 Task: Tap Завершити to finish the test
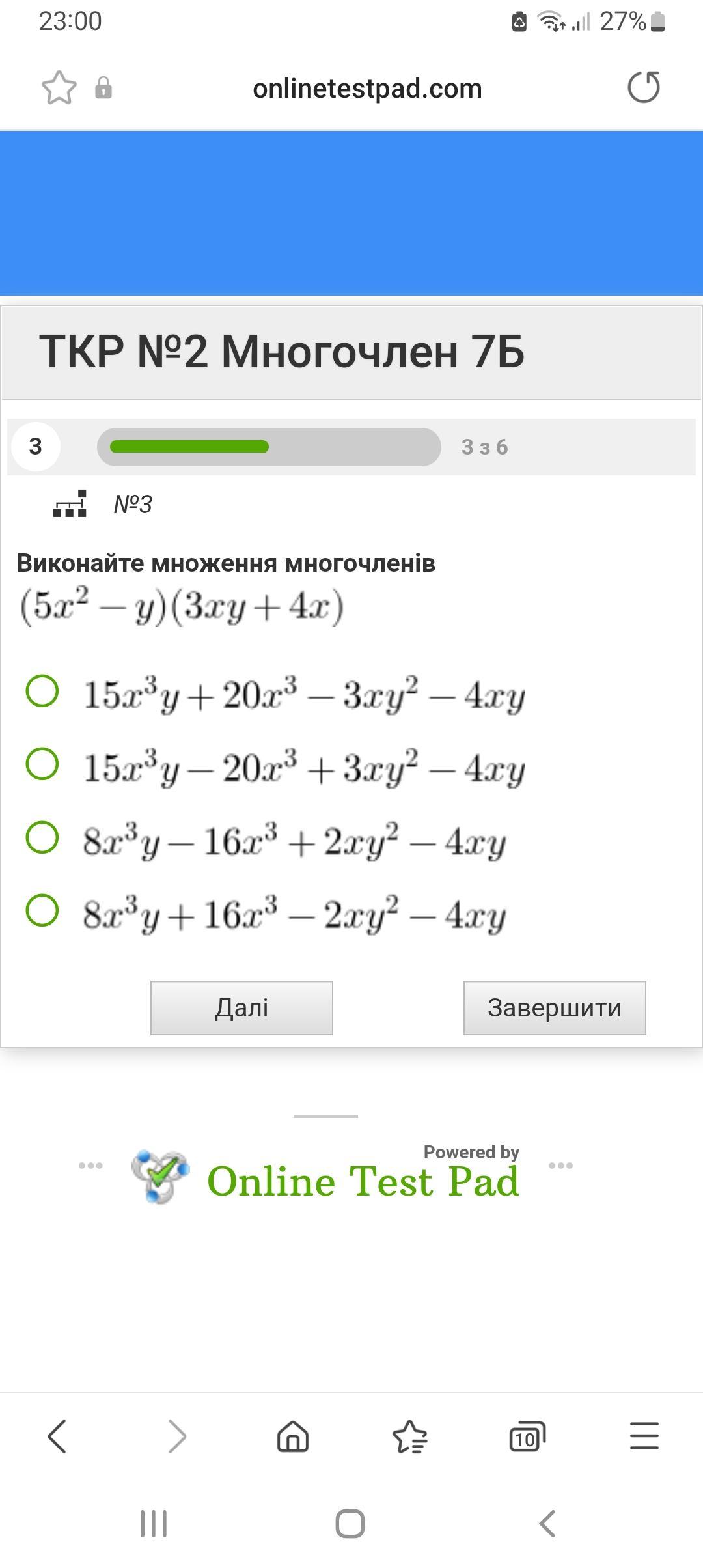[555, 1007]
